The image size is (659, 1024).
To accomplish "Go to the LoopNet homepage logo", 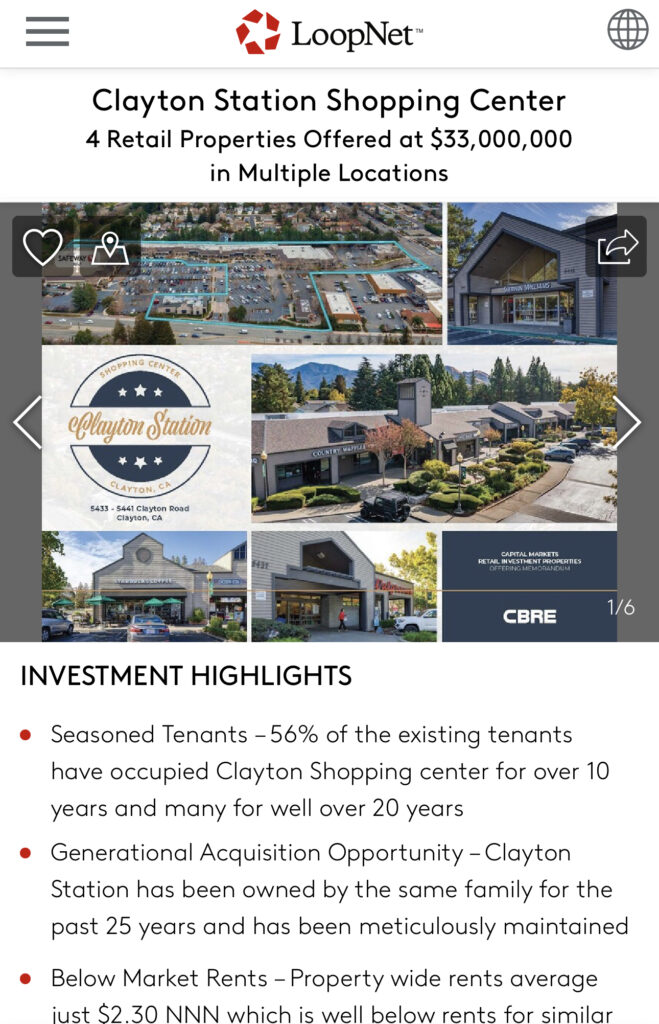I will click(329, 33).
